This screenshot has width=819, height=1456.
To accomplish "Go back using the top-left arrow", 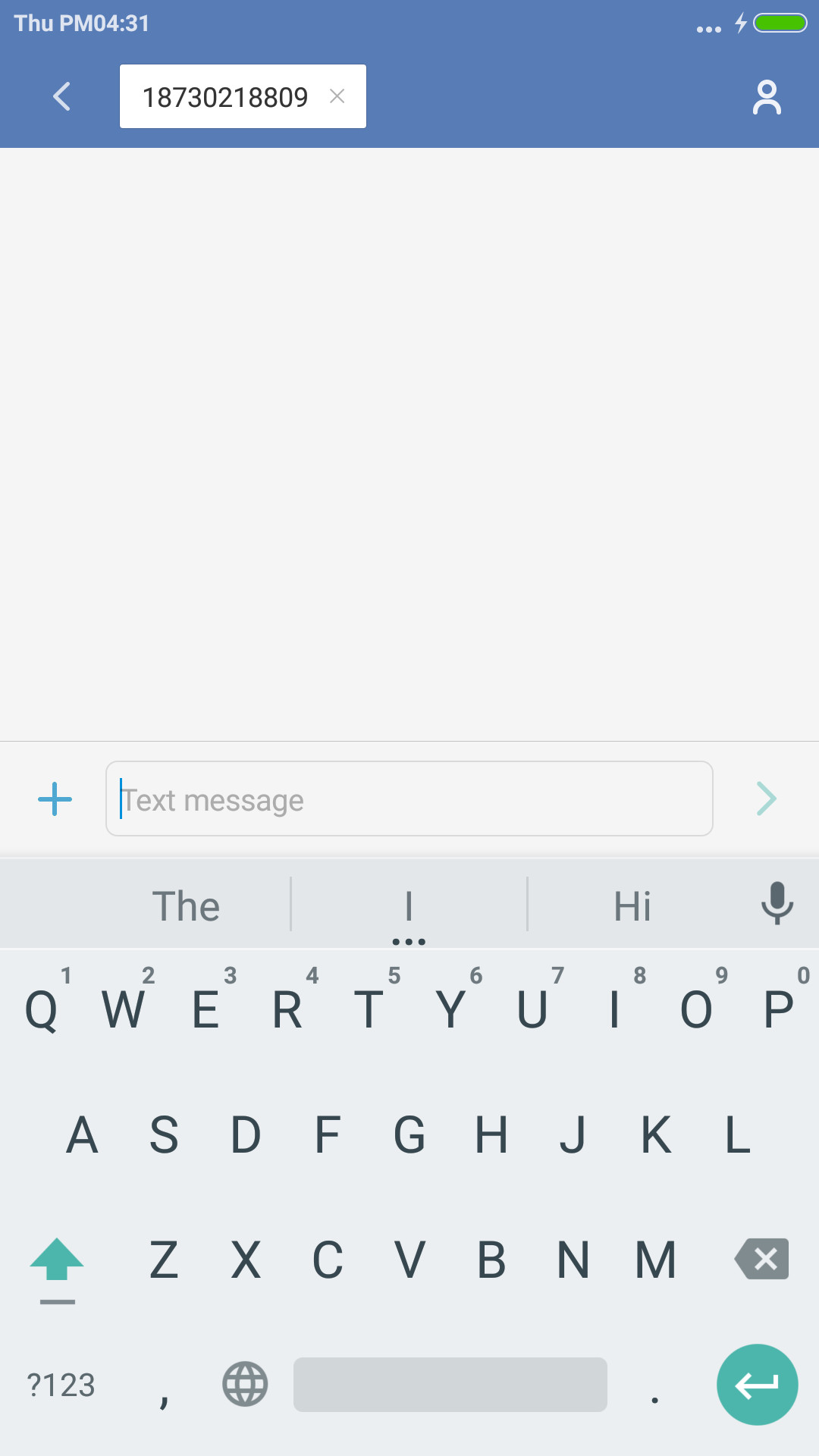I will pyautogui.click(x=61, y=96).
